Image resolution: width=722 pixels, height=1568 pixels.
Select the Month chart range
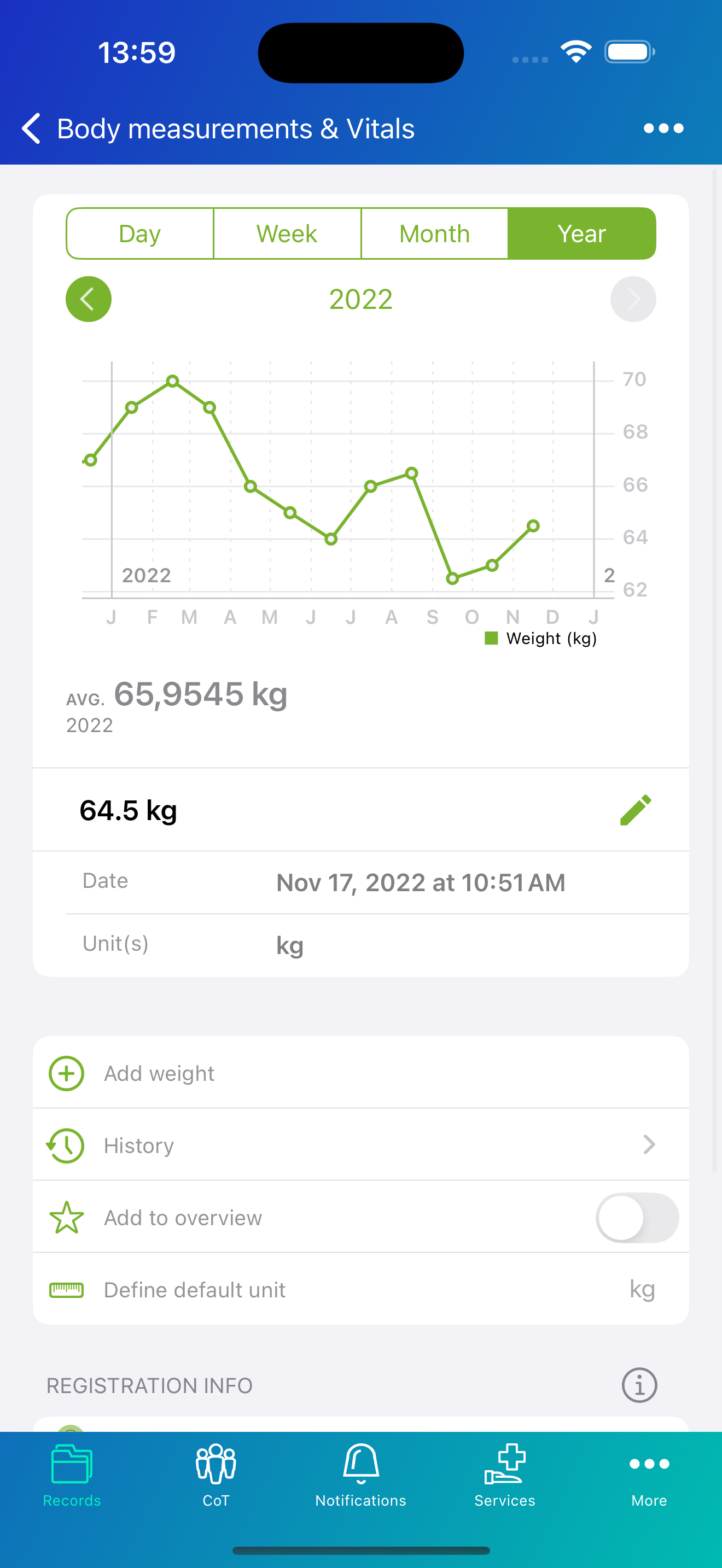coord(435,234)
